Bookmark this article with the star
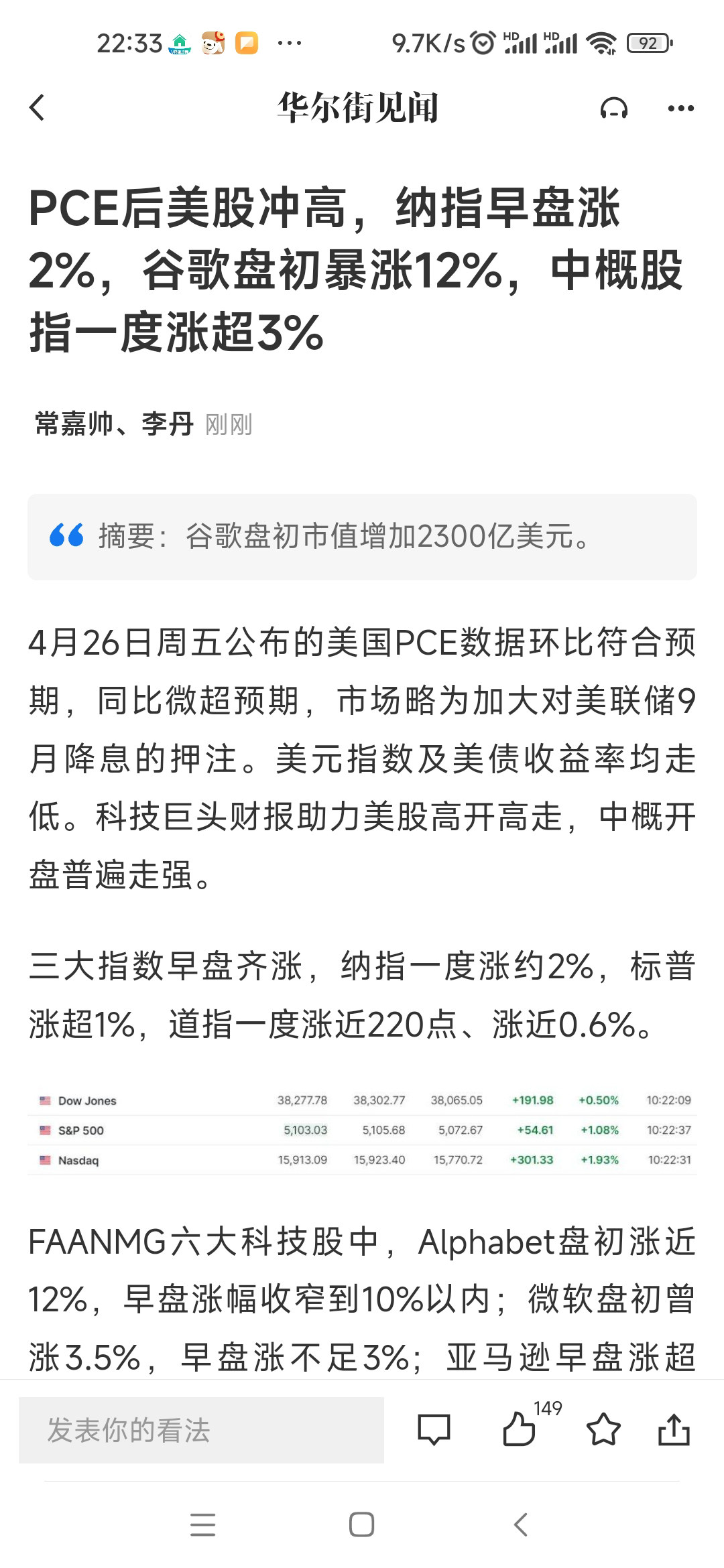 click(x=603, y=1431)
